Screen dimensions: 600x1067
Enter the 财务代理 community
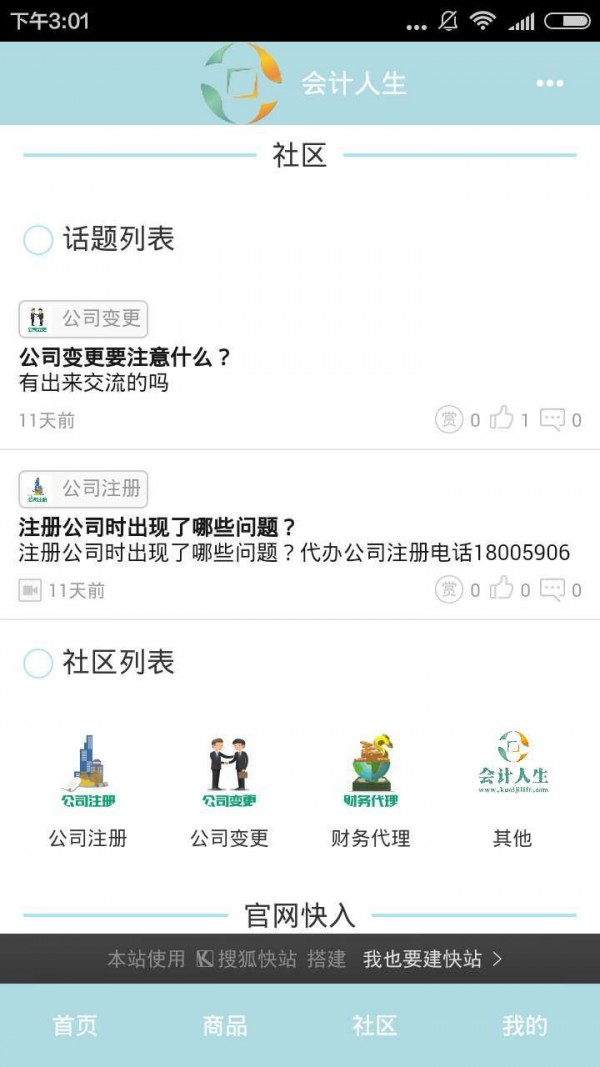[x=370, y=790]
